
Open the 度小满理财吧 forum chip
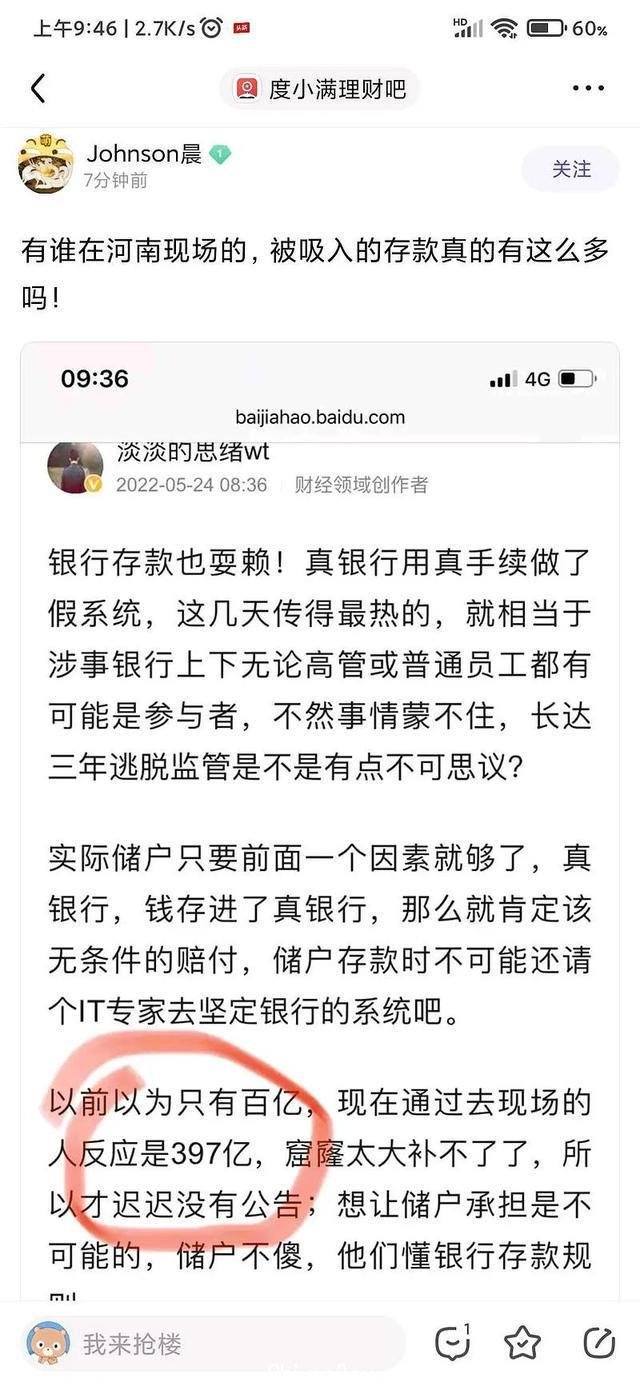coord(320,89)
